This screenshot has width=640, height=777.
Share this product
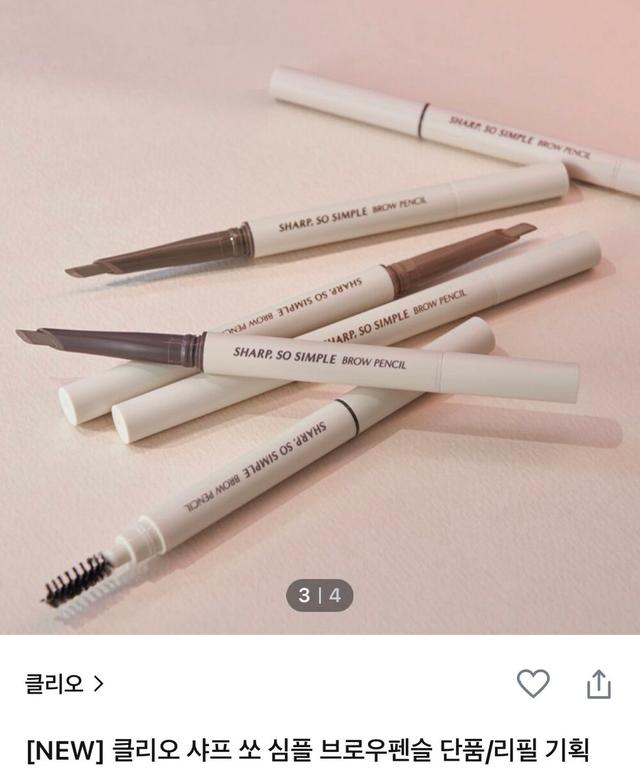coord(598,684)
